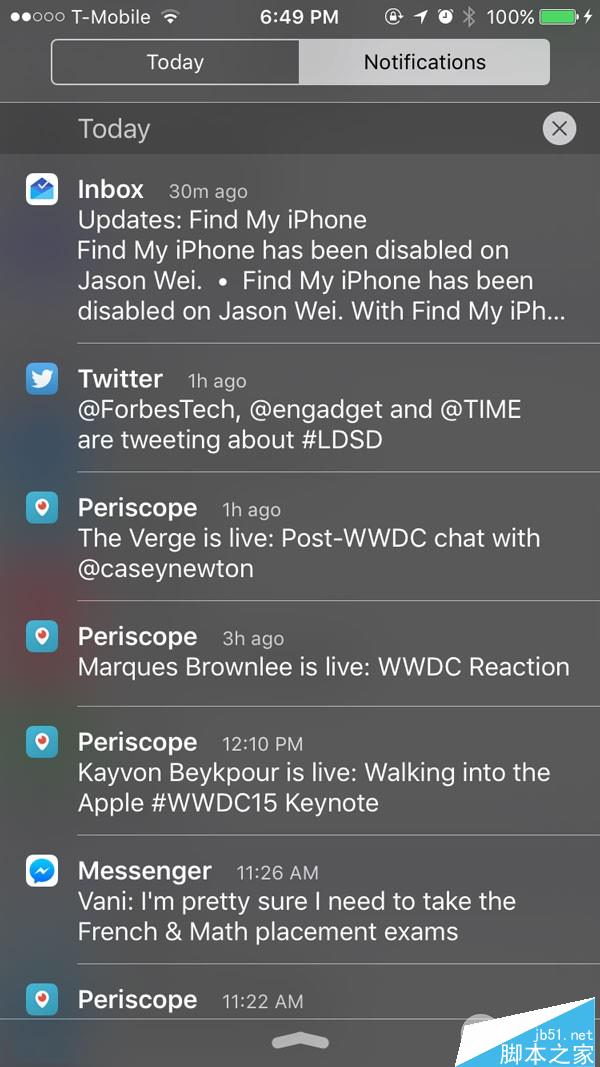Switch to the Today tab
The height and width of the screenshot is (1067, 600).
tap(175, 62)
